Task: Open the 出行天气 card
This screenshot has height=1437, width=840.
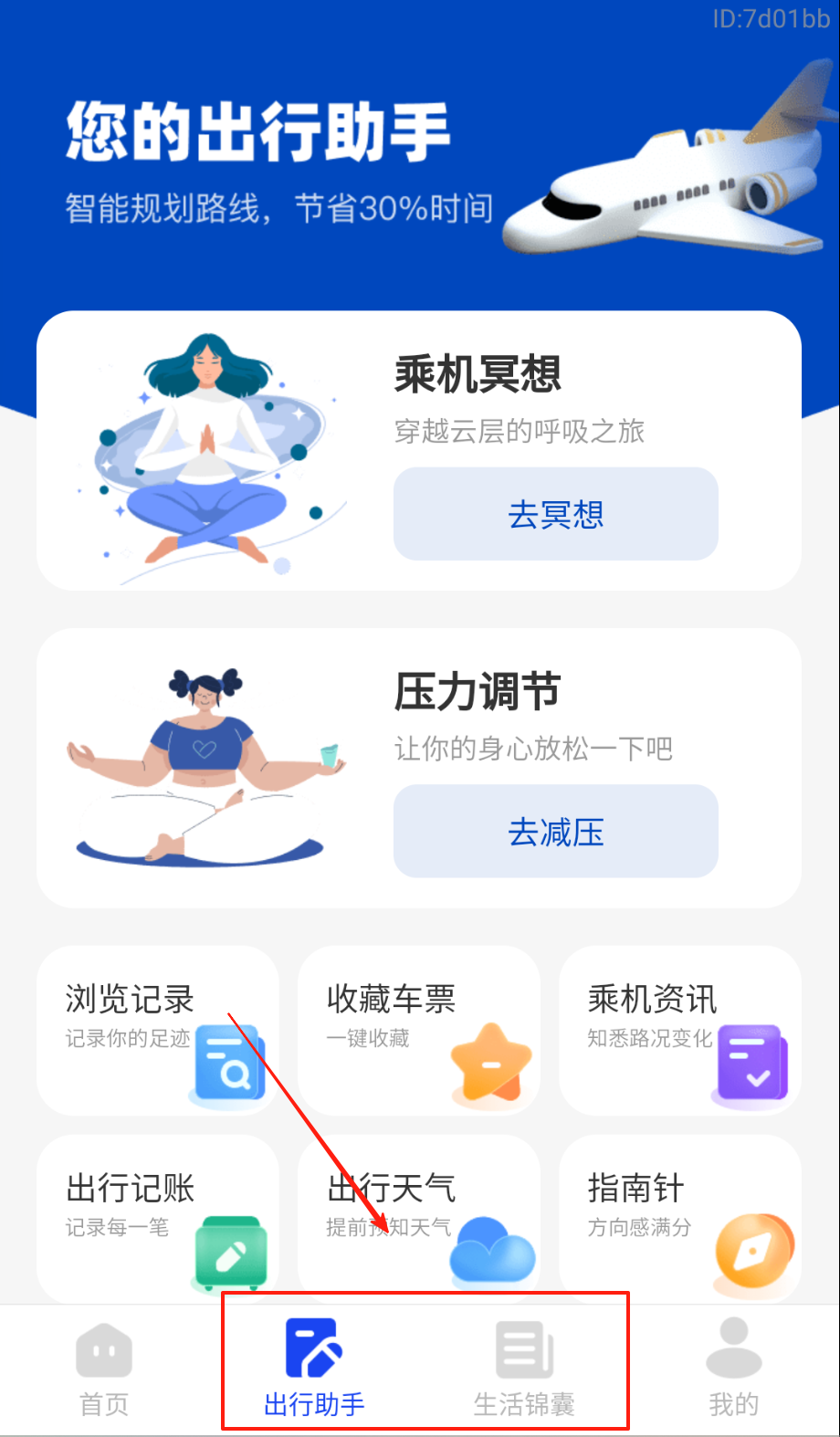Action: click(418, 1217)
